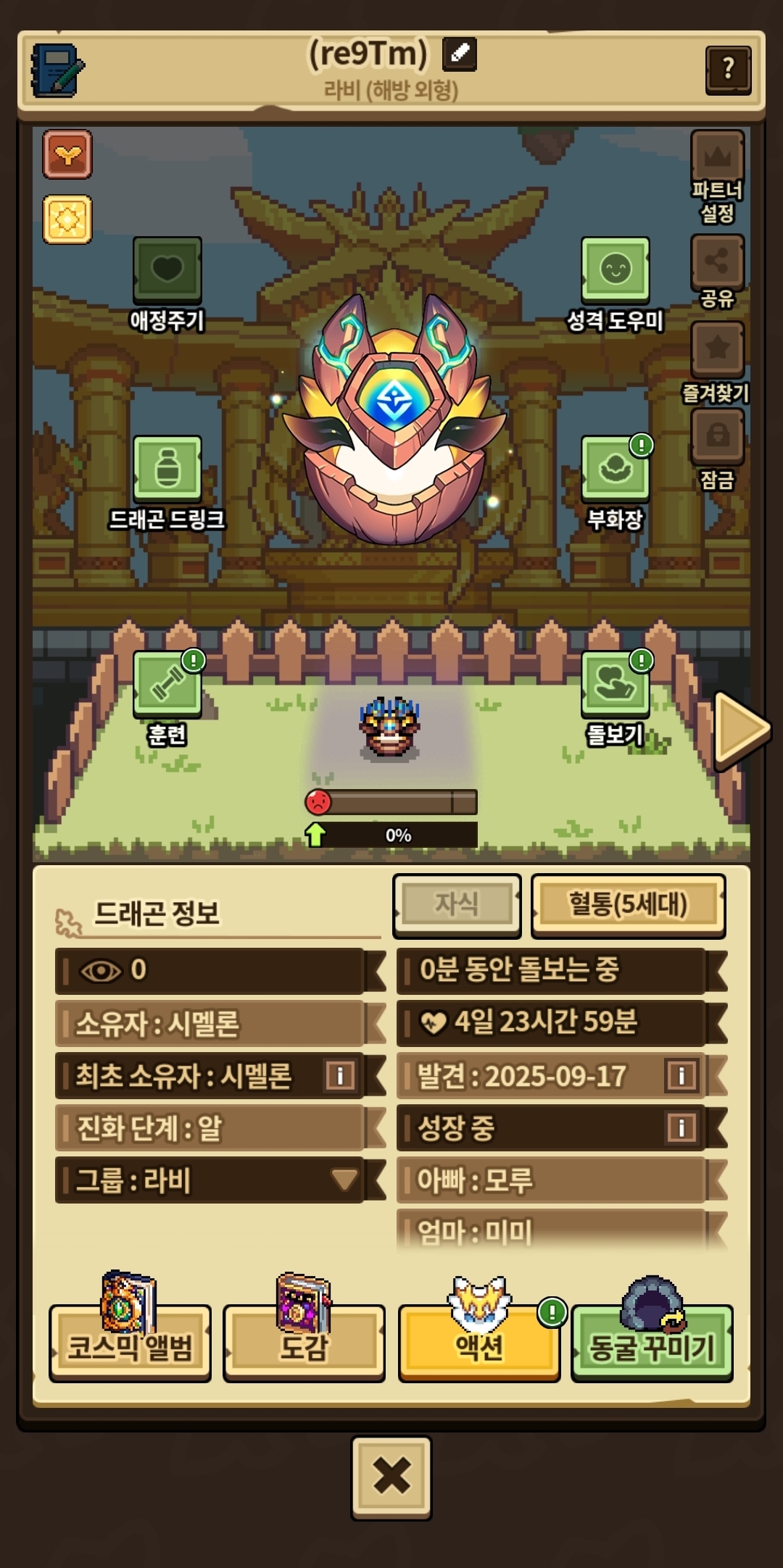The image size is (783, 1568).
Task: Share this dragon via 공유
Action: 717,262
